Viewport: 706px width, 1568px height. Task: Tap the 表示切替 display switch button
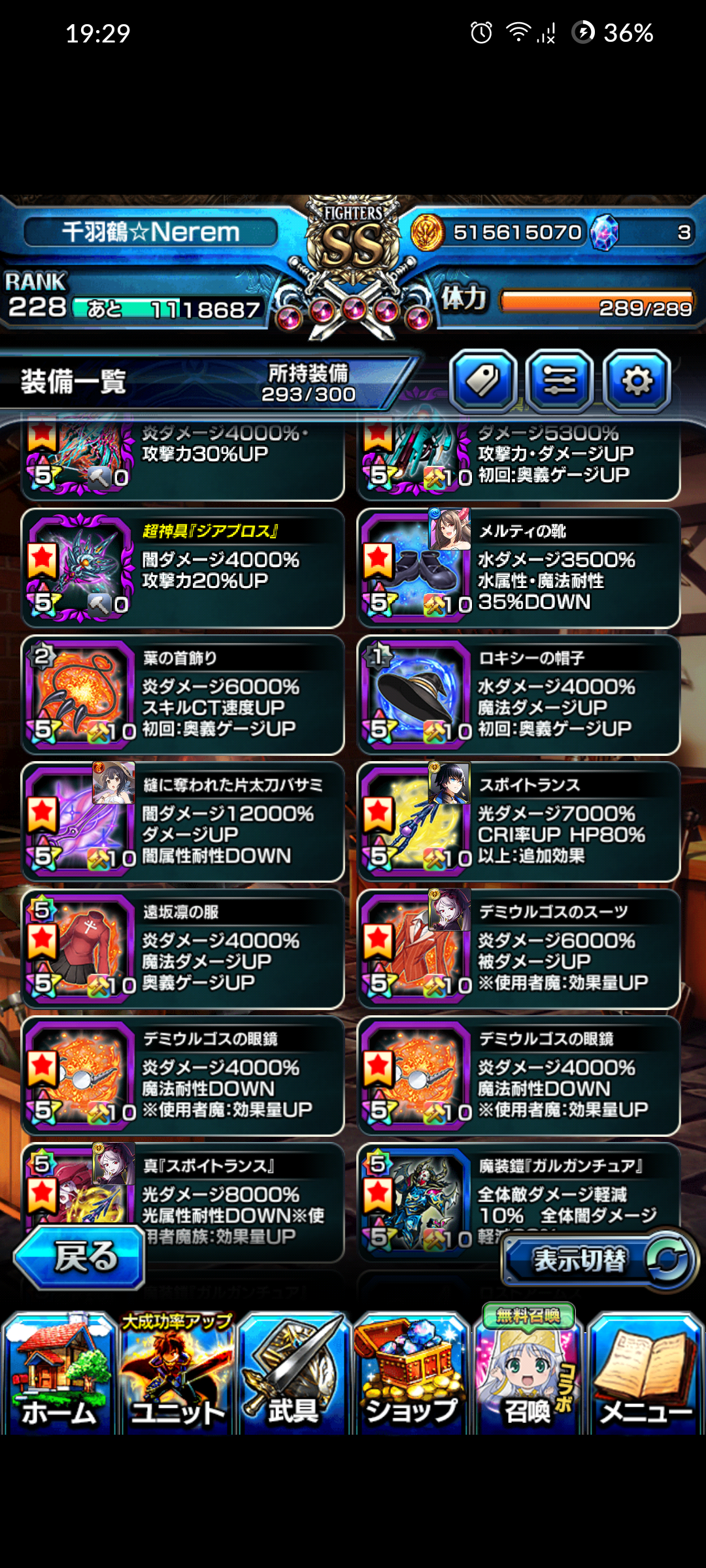pos(598,1260)
